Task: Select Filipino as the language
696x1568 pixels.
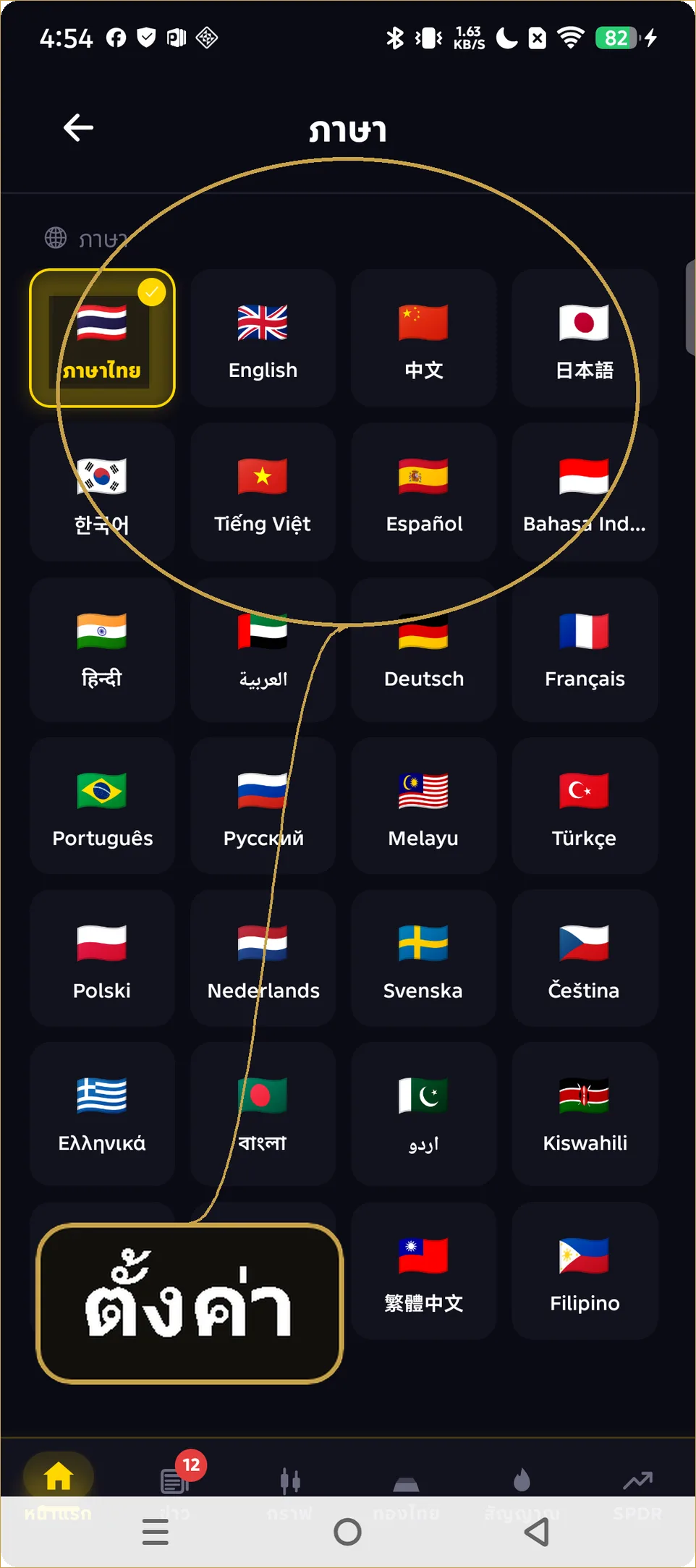Action: pyautogui.click(x=585, y=1271)
